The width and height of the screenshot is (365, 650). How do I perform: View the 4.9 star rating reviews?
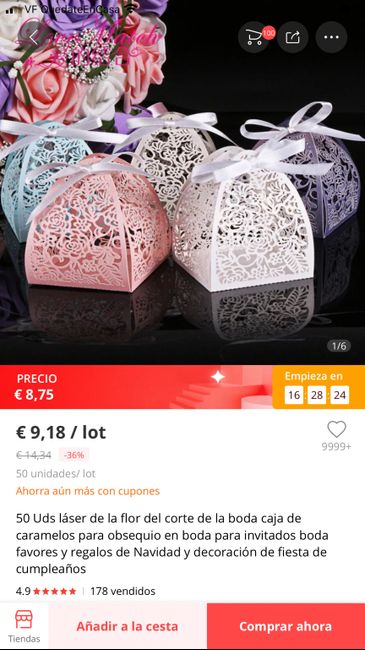(46, 591)
